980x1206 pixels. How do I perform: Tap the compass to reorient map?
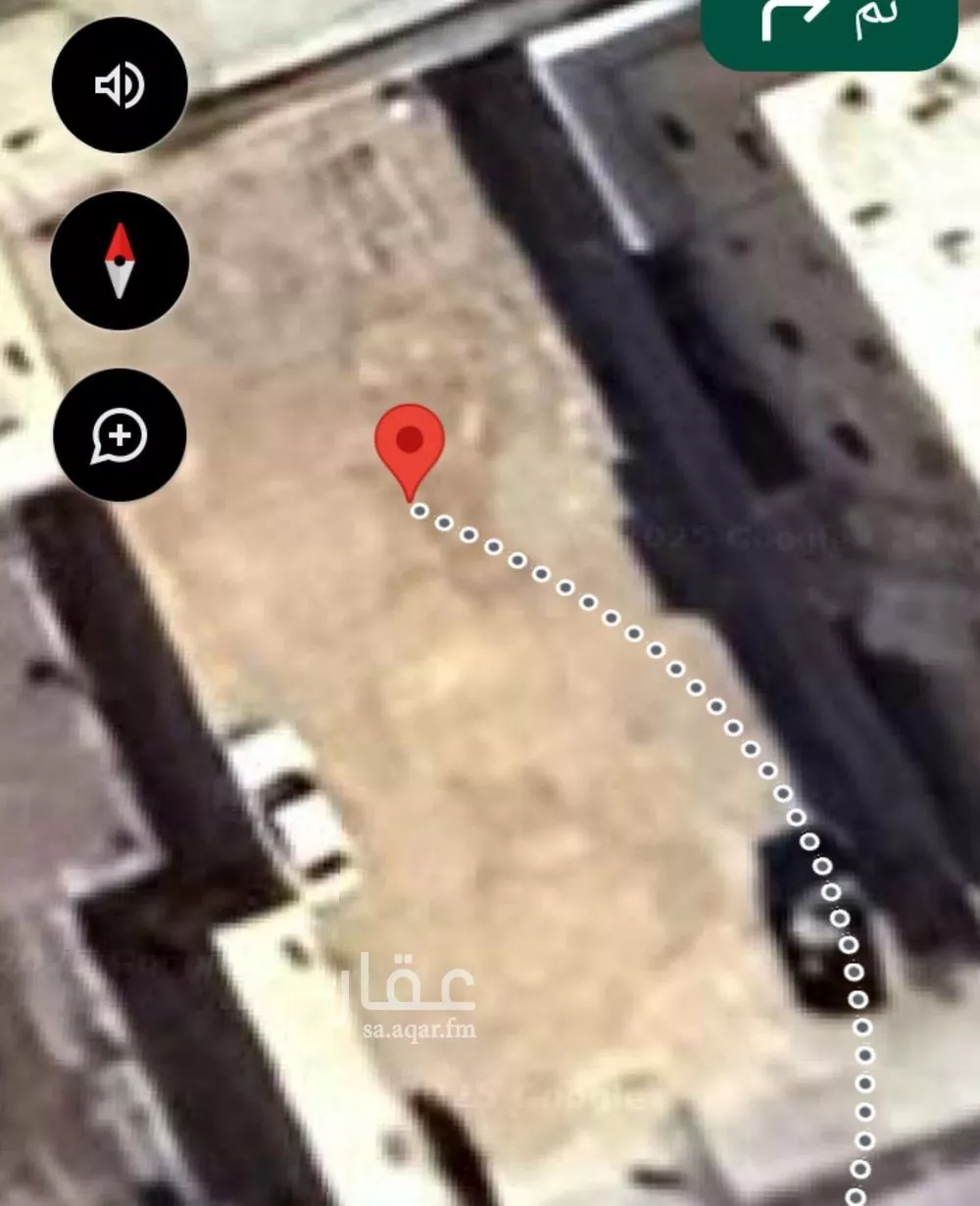pyautogui.click(x=120, y=261)
